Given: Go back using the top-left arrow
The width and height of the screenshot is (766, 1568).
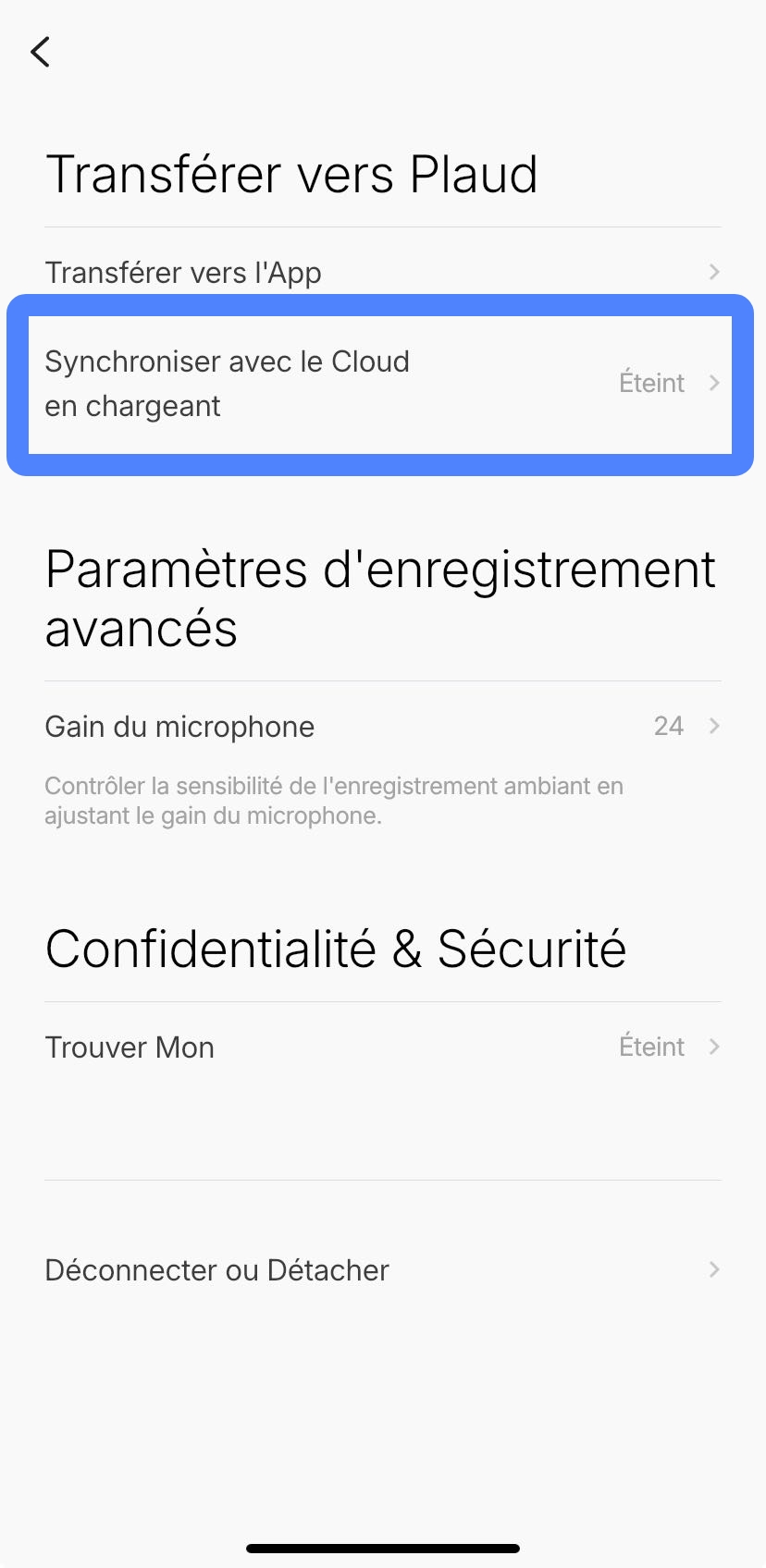Looking at the screenshot, I should (41, 52).
